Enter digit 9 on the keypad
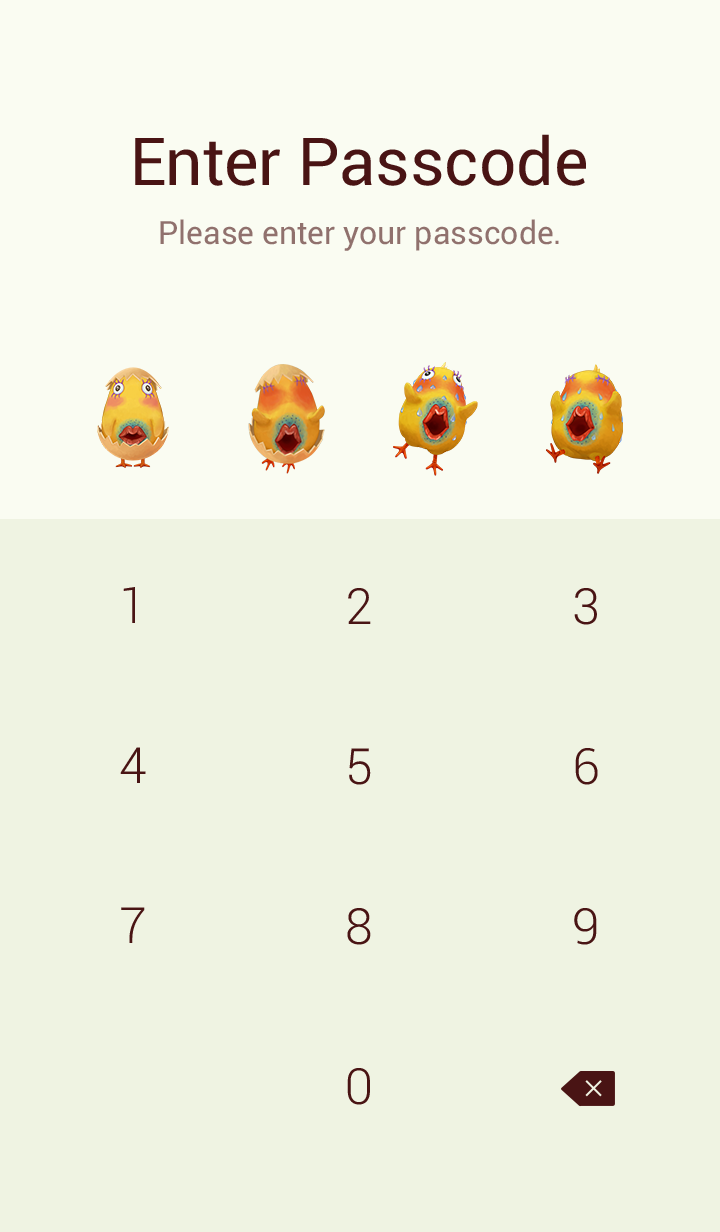This screenshot has height=1232, width=720. tap(586, 926)
